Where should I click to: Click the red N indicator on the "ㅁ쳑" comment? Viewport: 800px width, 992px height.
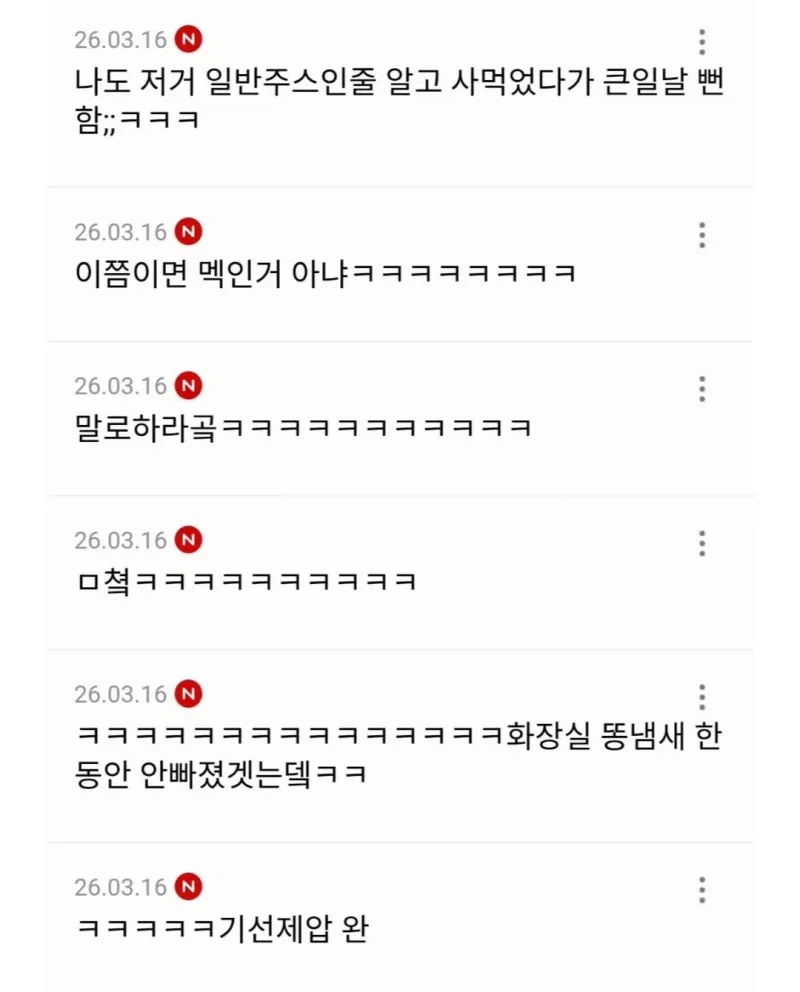190,540
